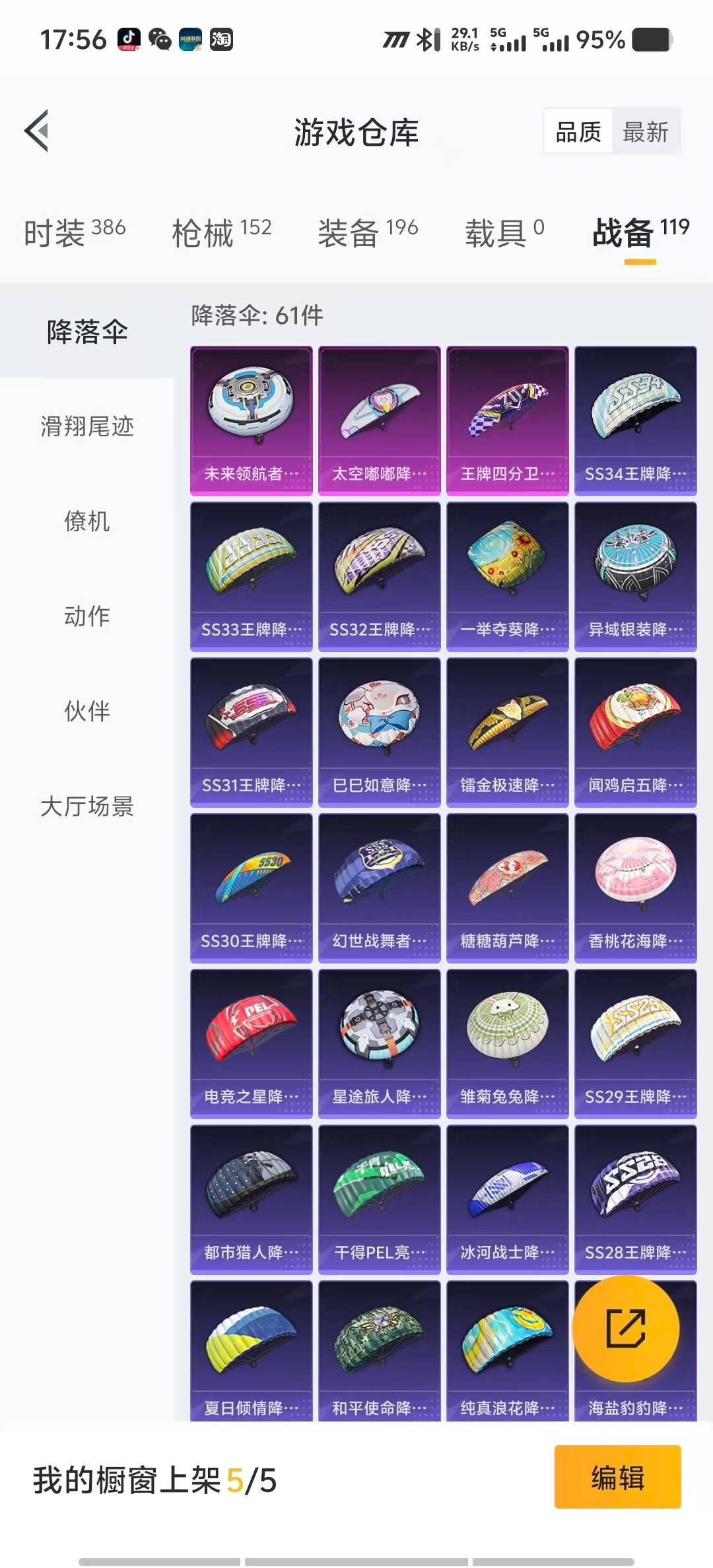This screenshot has height=1568, width=713.
Task: Tap the orange share floating button
Action: pyautogui.click(x=625, y=1328)
